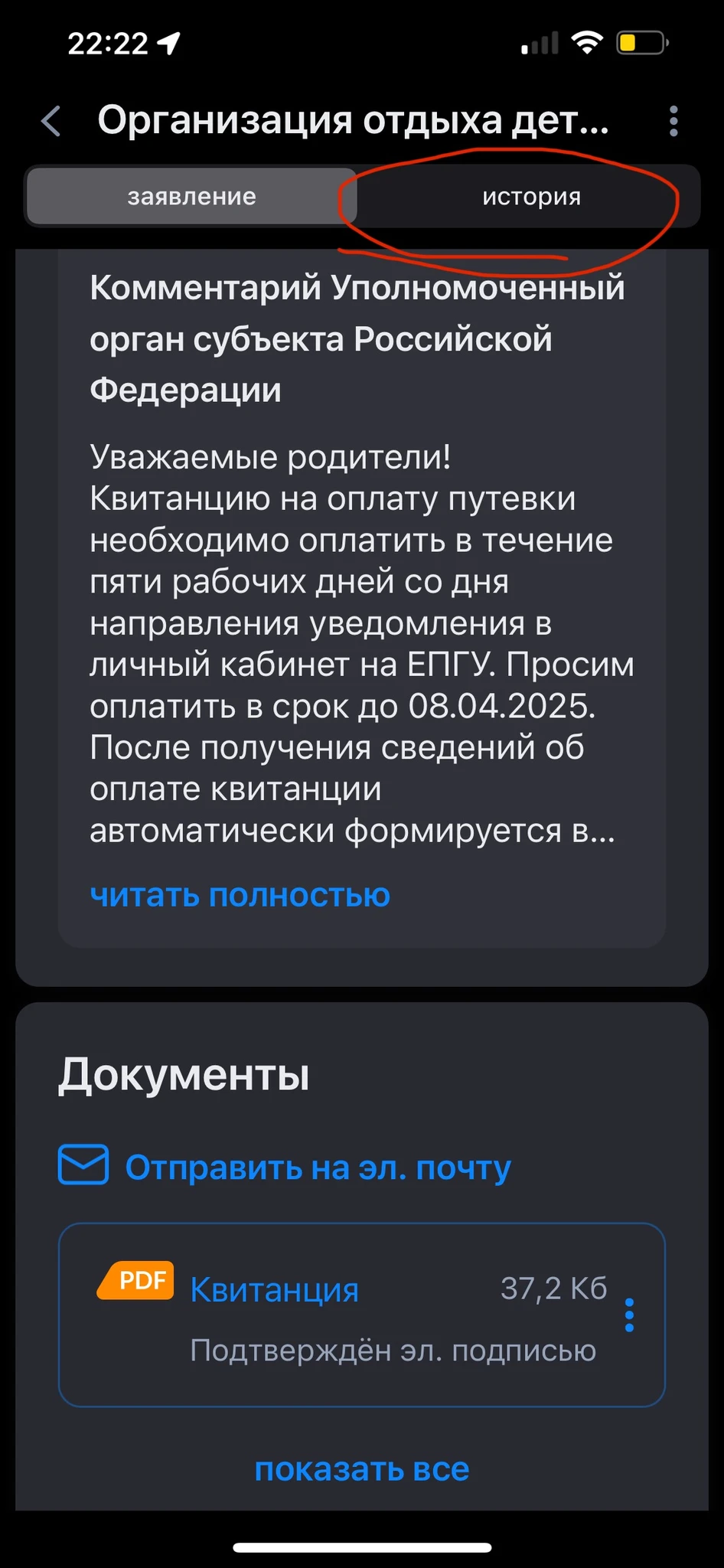
Task: Go back using the top-left arrow
Action: pyautogui.click(x=51, y=121)
